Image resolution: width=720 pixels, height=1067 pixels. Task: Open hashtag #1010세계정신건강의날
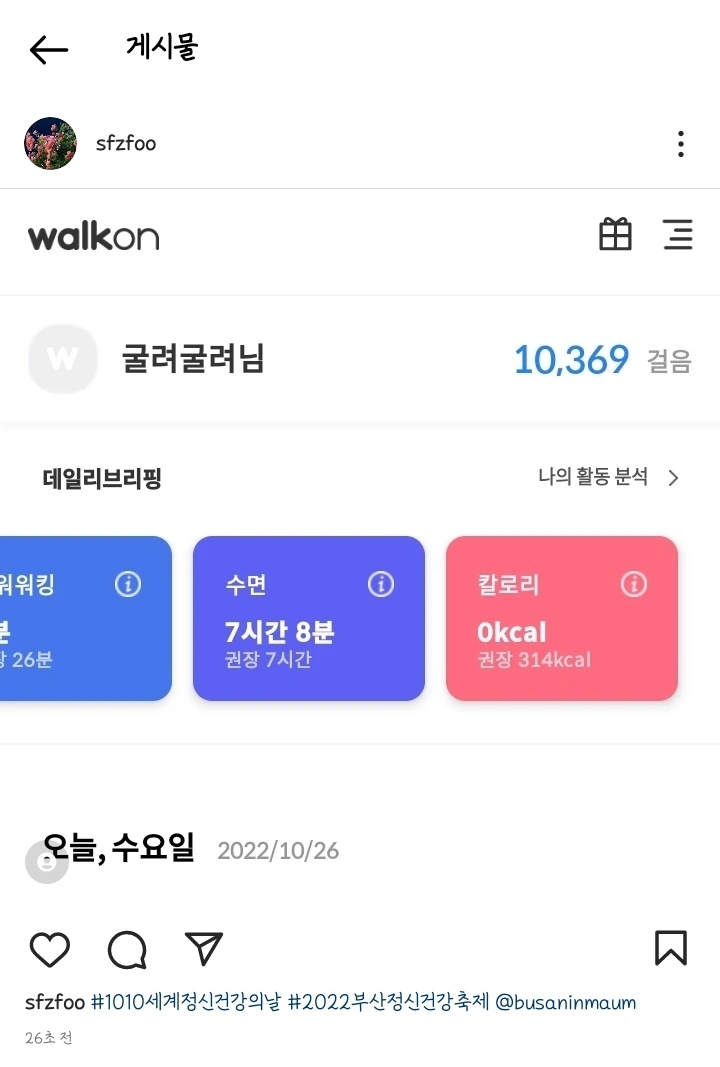tap(186, 1002)
